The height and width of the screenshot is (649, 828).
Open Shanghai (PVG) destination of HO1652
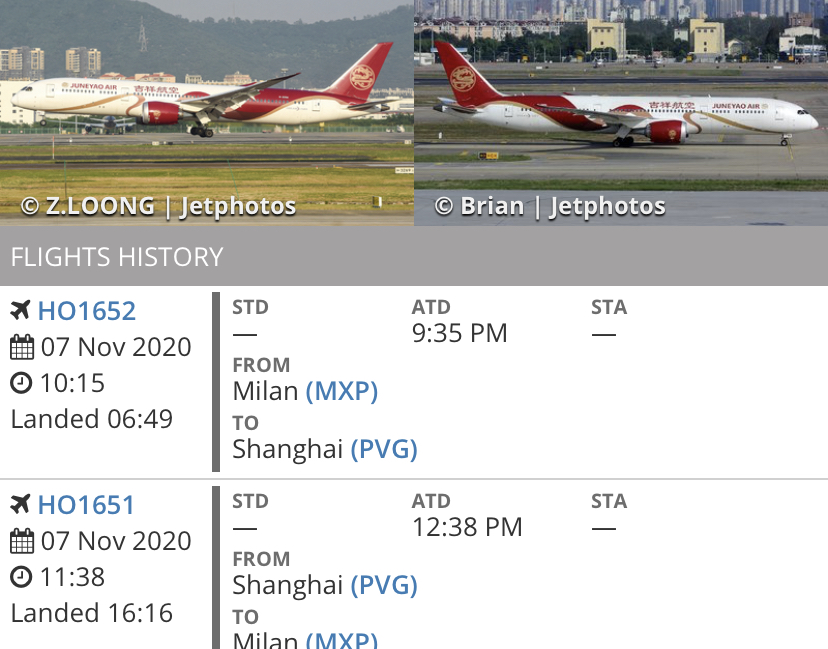(383, 449)
